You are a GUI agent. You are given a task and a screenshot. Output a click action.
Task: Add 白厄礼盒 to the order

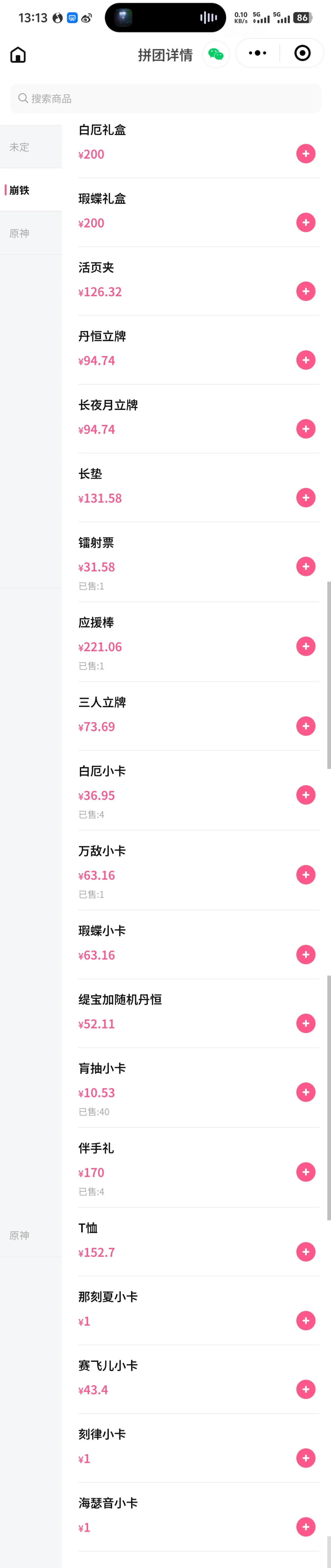pos(306,154)
